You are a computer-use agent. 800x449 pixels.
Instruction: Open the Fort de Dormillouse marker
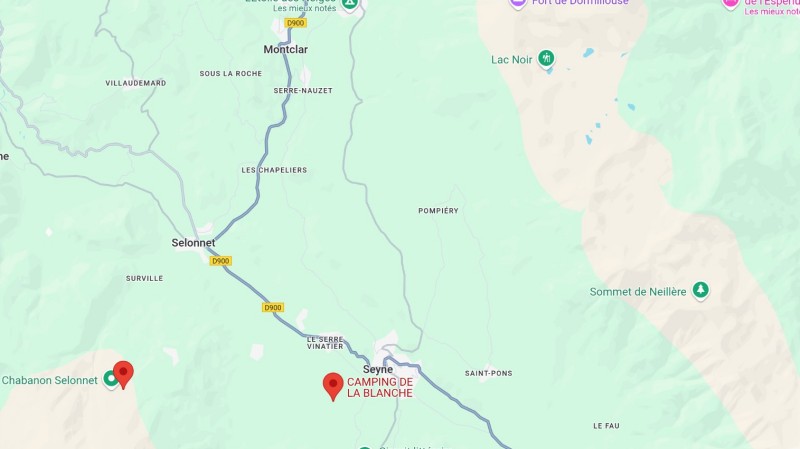(x=517, y=3)
